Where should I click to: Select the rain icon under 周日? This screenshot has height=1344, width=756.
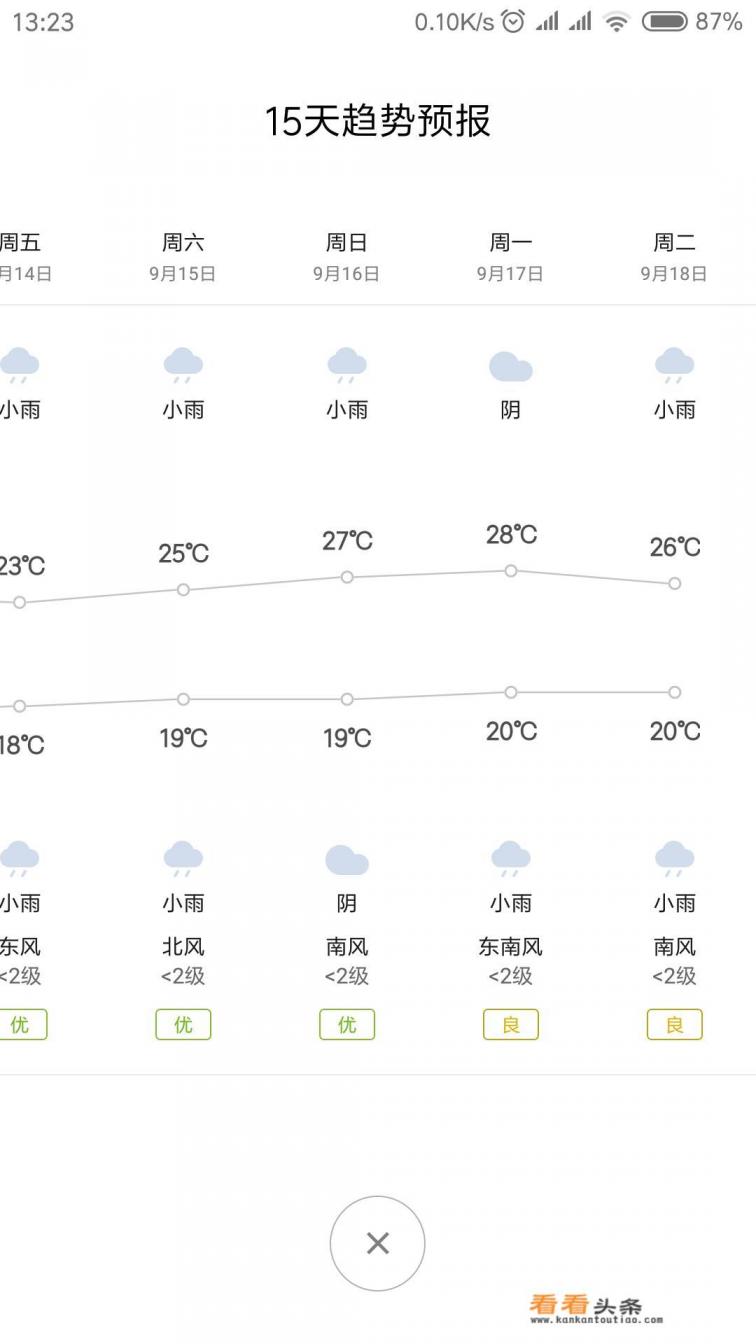(x=347, y=365)
